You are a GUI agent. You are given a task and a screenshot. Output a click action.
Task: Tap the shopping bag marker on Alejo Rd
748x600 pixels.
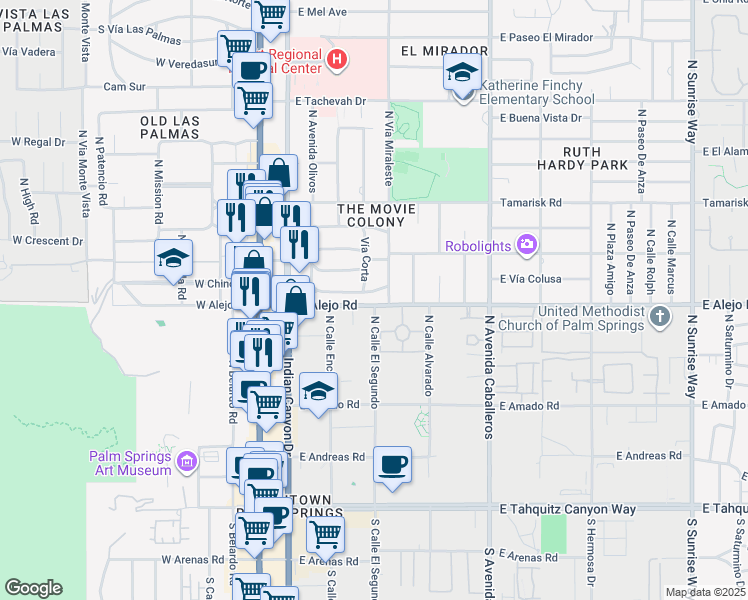tap(296, 303)
